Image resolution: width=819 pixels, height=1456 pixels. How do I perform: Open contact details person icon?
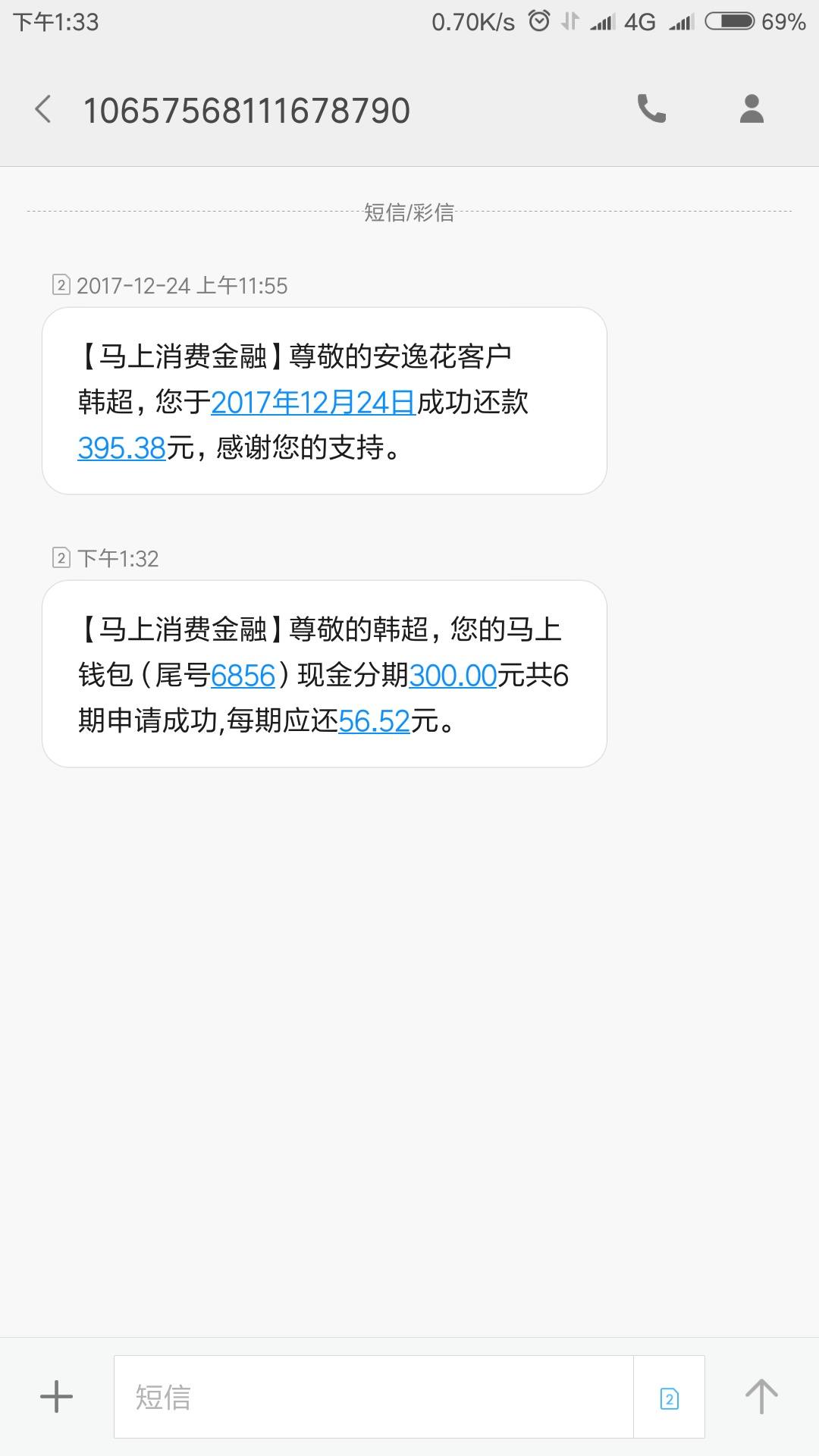coord(752,109)
